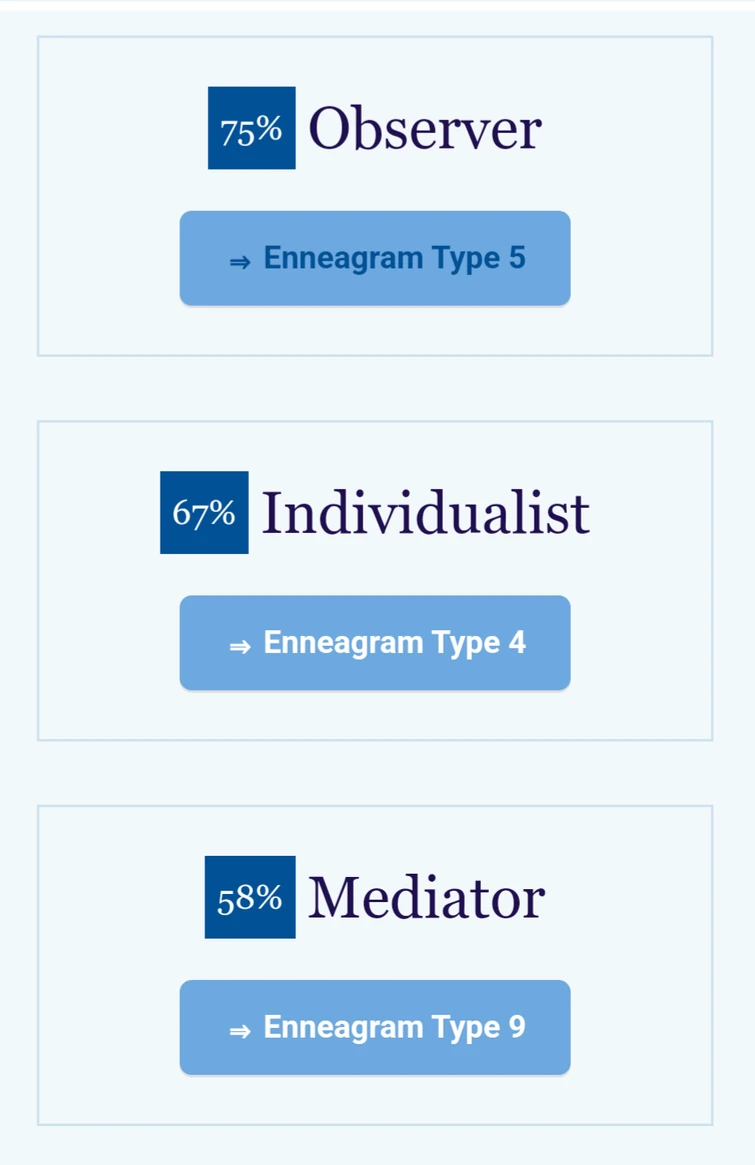View Enneagram Type 4 details
This screenshot has width=755, height=1165.
click(375, 643)
